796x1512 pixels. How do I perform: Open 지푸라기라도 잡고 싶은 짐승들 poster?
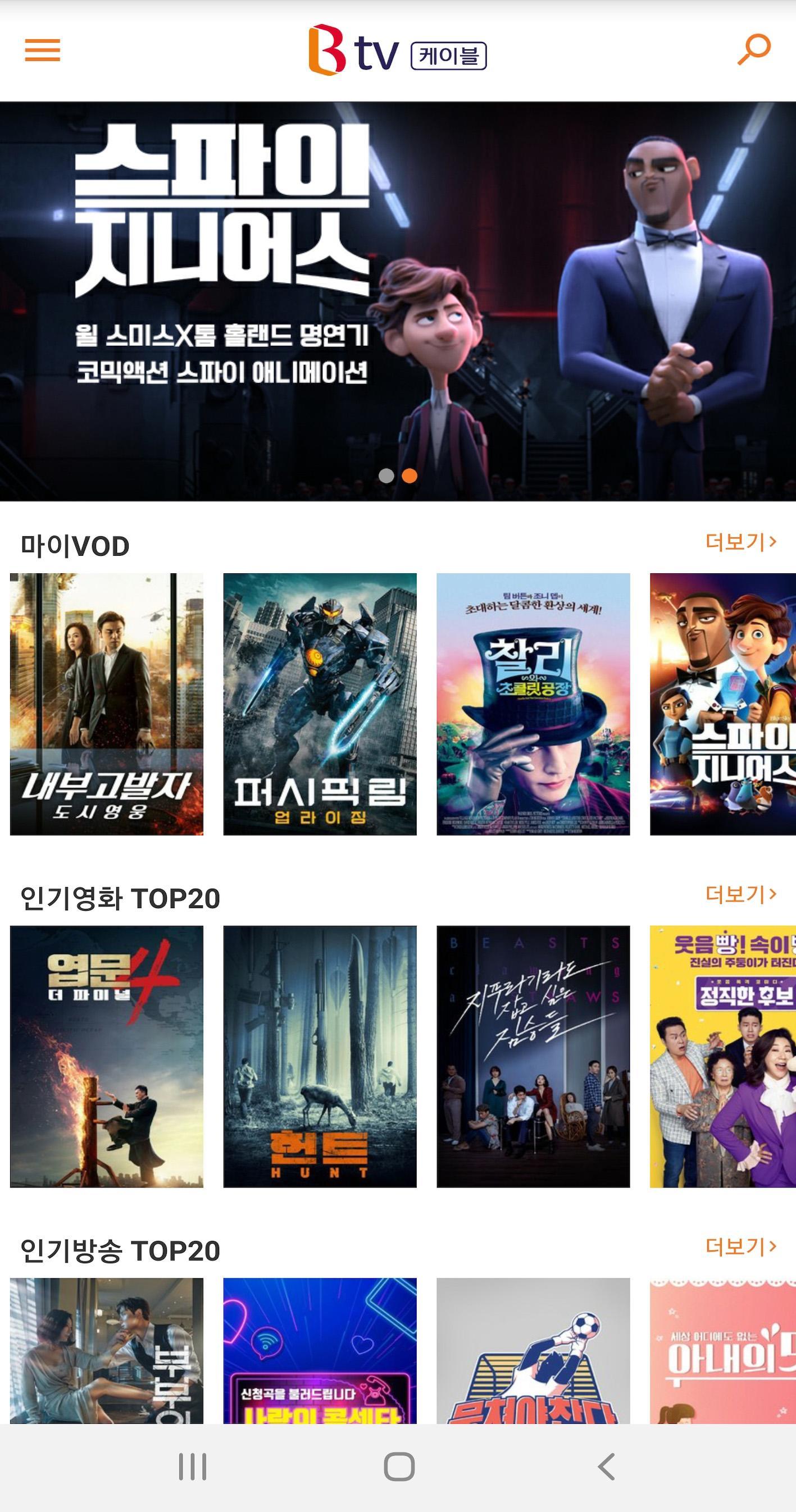tap(533, 1057)
